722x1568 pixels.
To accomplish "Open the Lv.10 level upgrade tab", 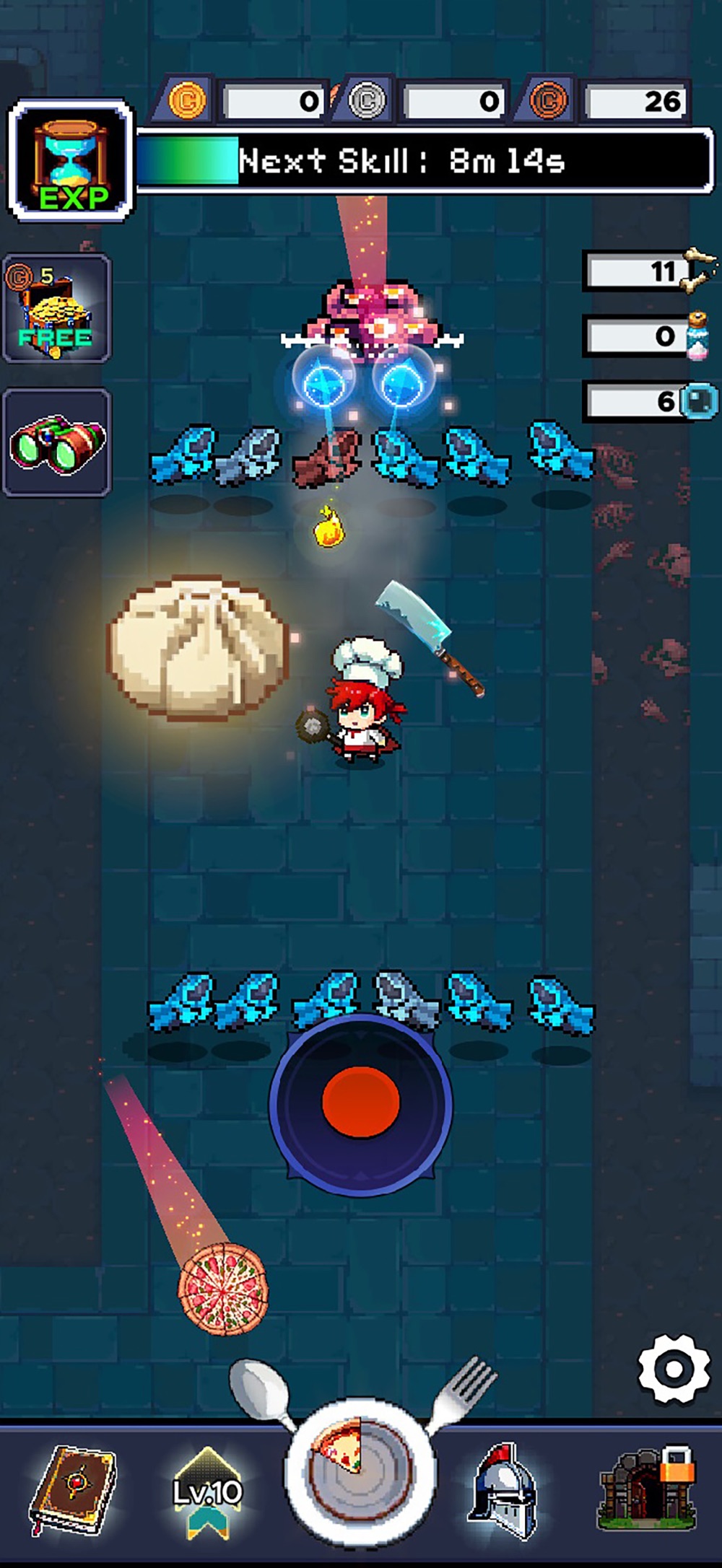I will tap(207, 1491).
